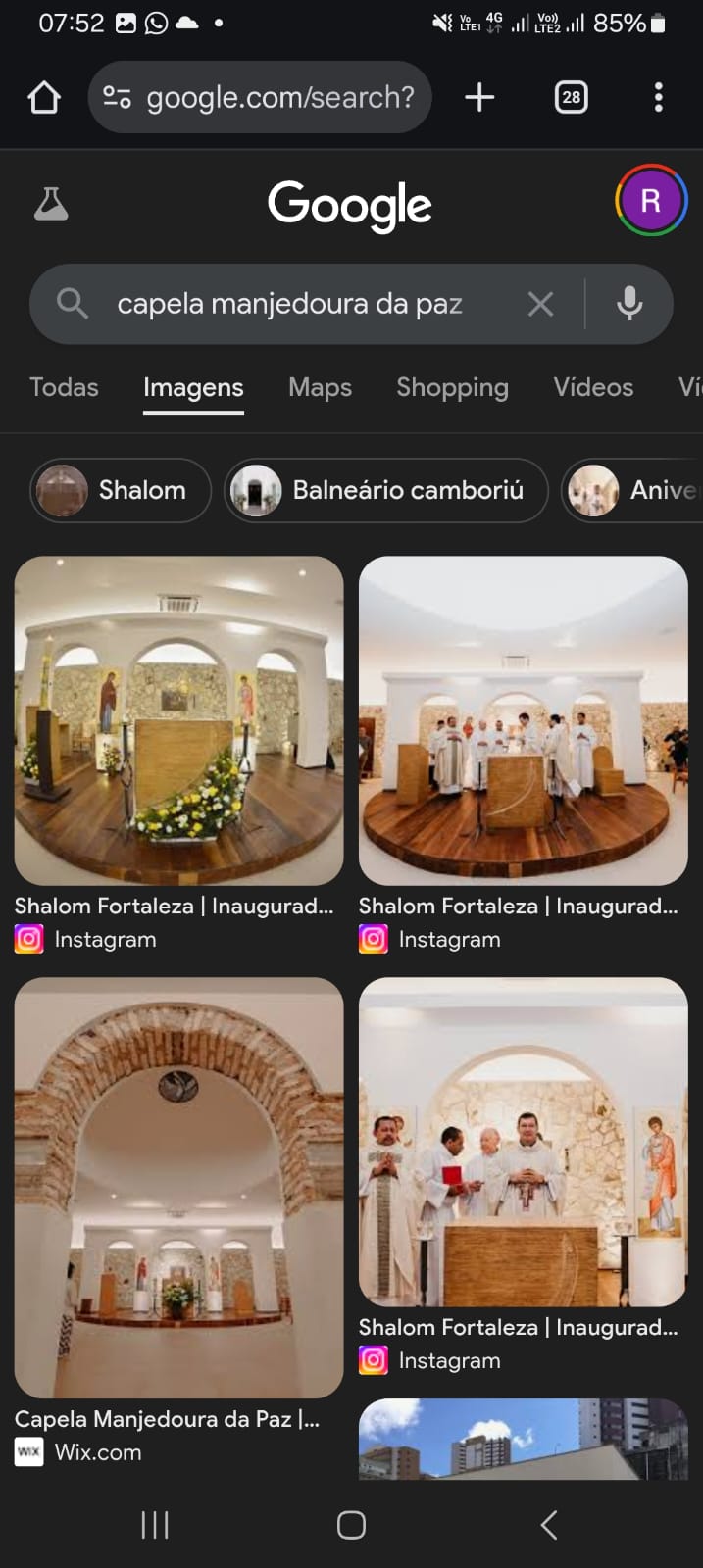Switch to the Maps tab
This screenshot has width=703, height=1568.
click(320, 387)
